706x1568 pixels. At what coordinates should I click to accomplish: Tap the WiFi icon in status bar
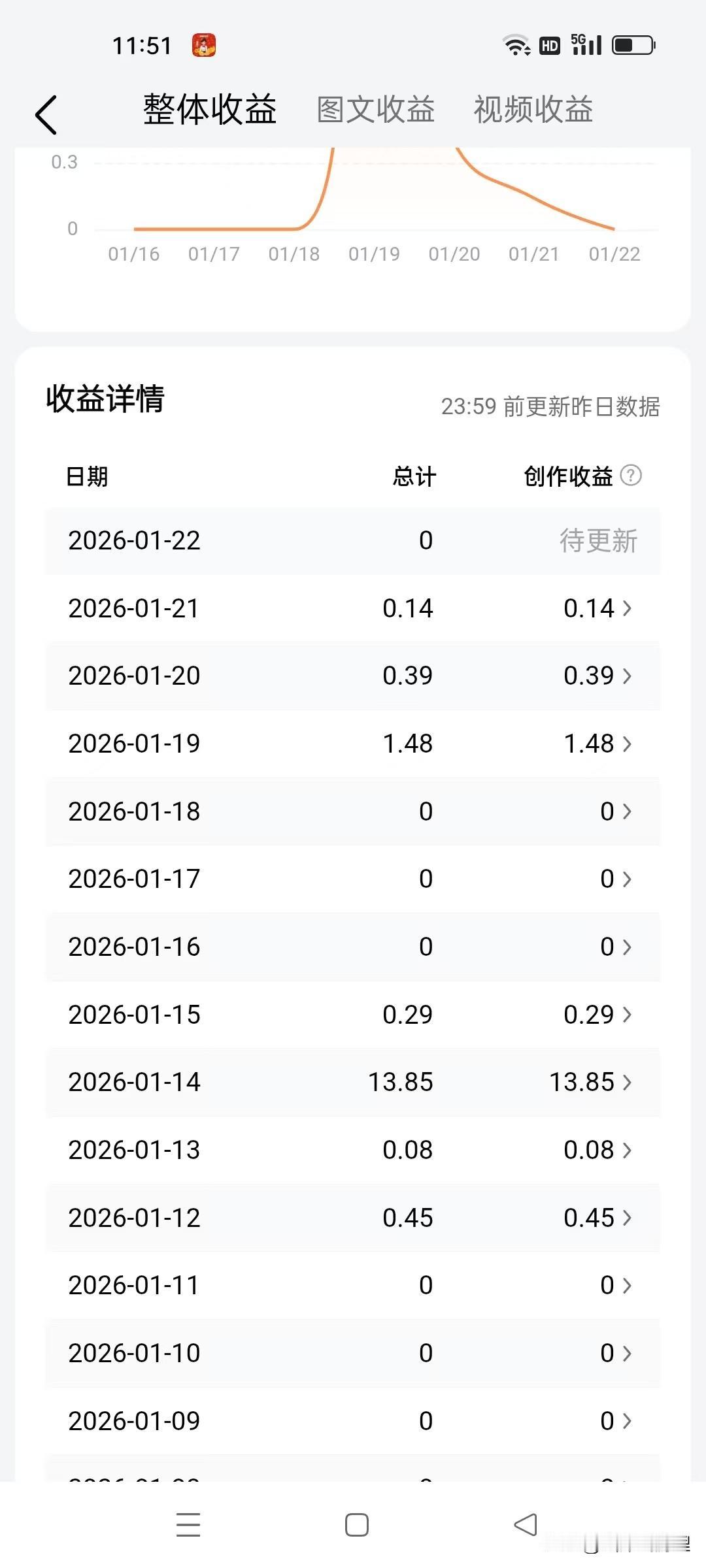coord(516,44)
